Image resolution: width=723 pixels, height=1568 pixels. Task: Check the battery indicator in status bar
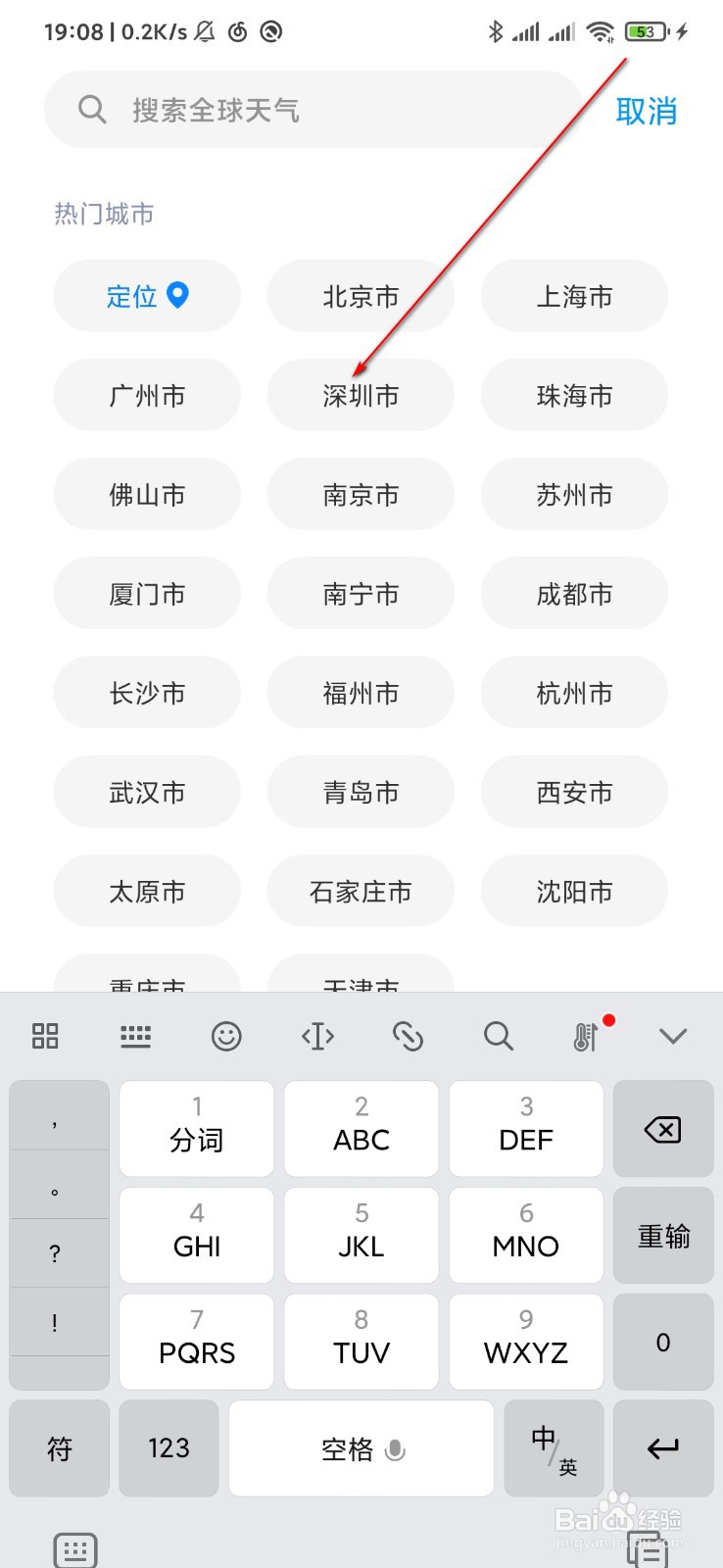click(x=644, y=31)
